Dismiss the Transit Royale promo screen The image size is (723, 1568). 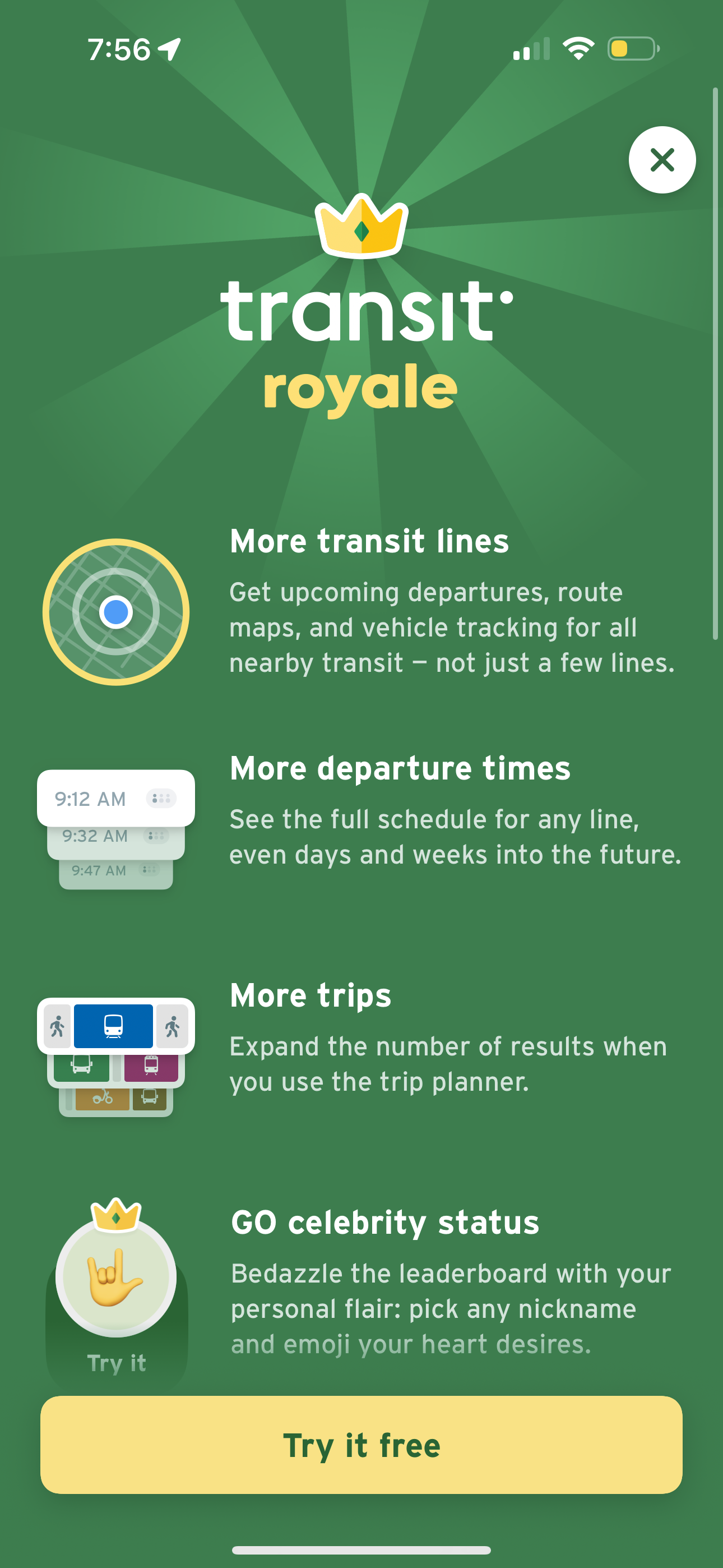coord(661,159)
